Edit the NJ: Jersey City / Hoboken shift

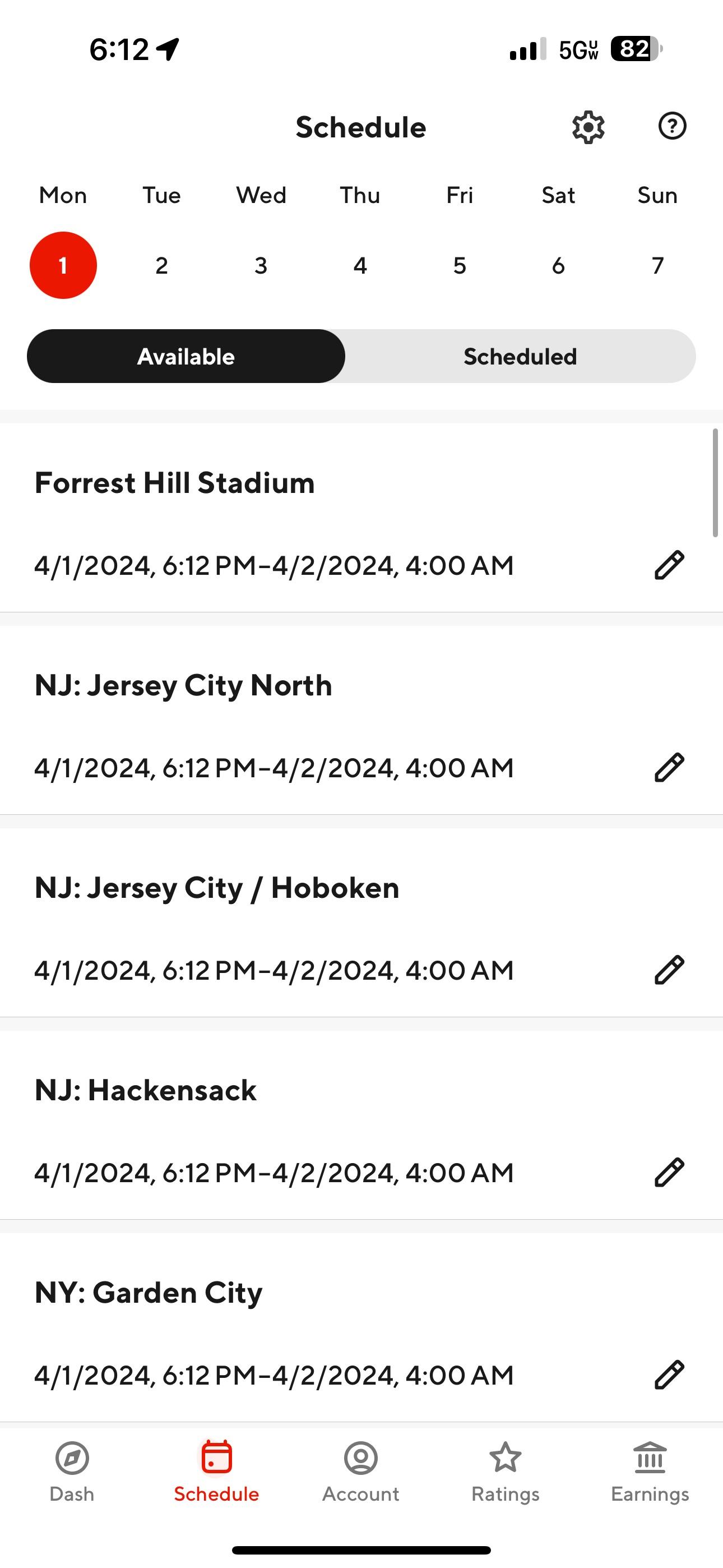(669, 970)
